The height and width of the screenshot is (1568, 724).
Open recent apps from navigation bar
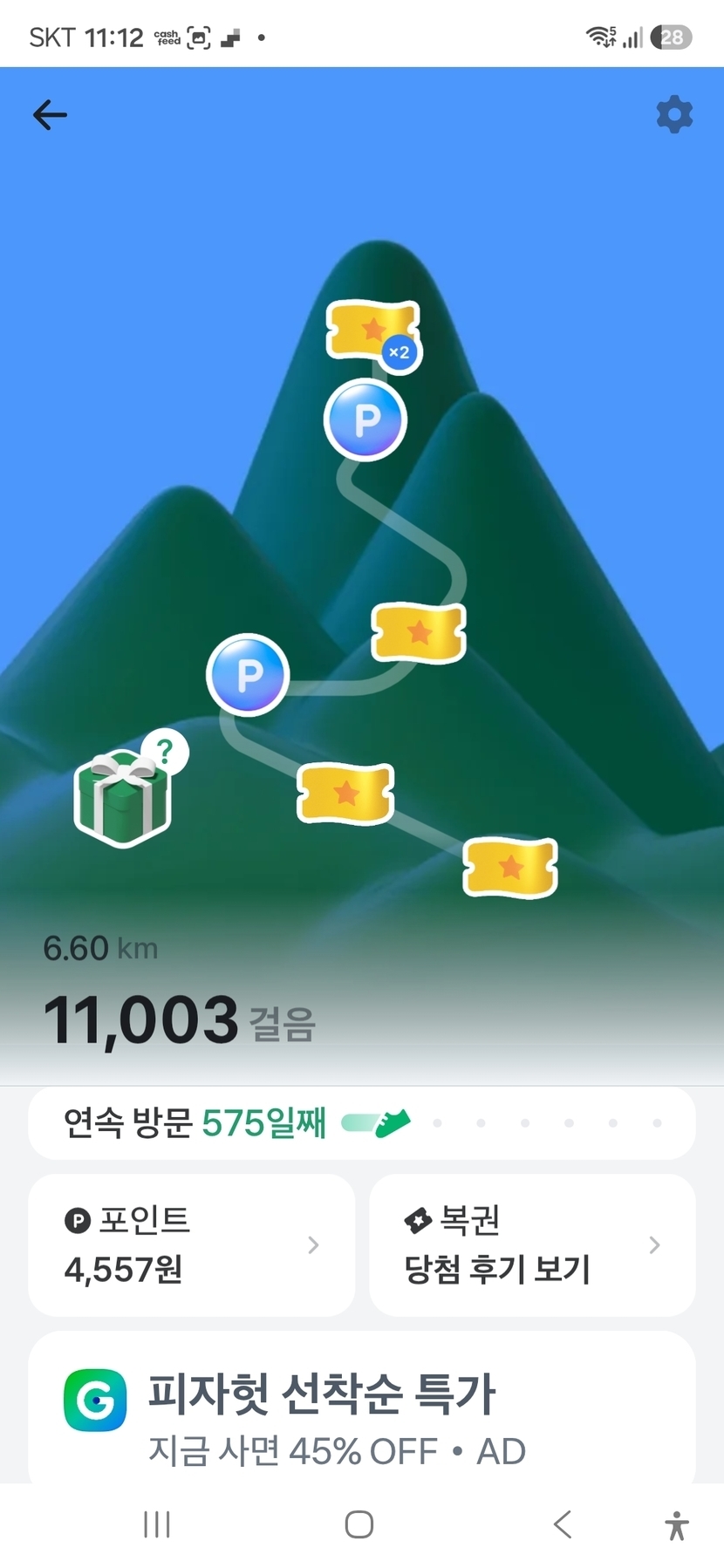click(157, 1524)
